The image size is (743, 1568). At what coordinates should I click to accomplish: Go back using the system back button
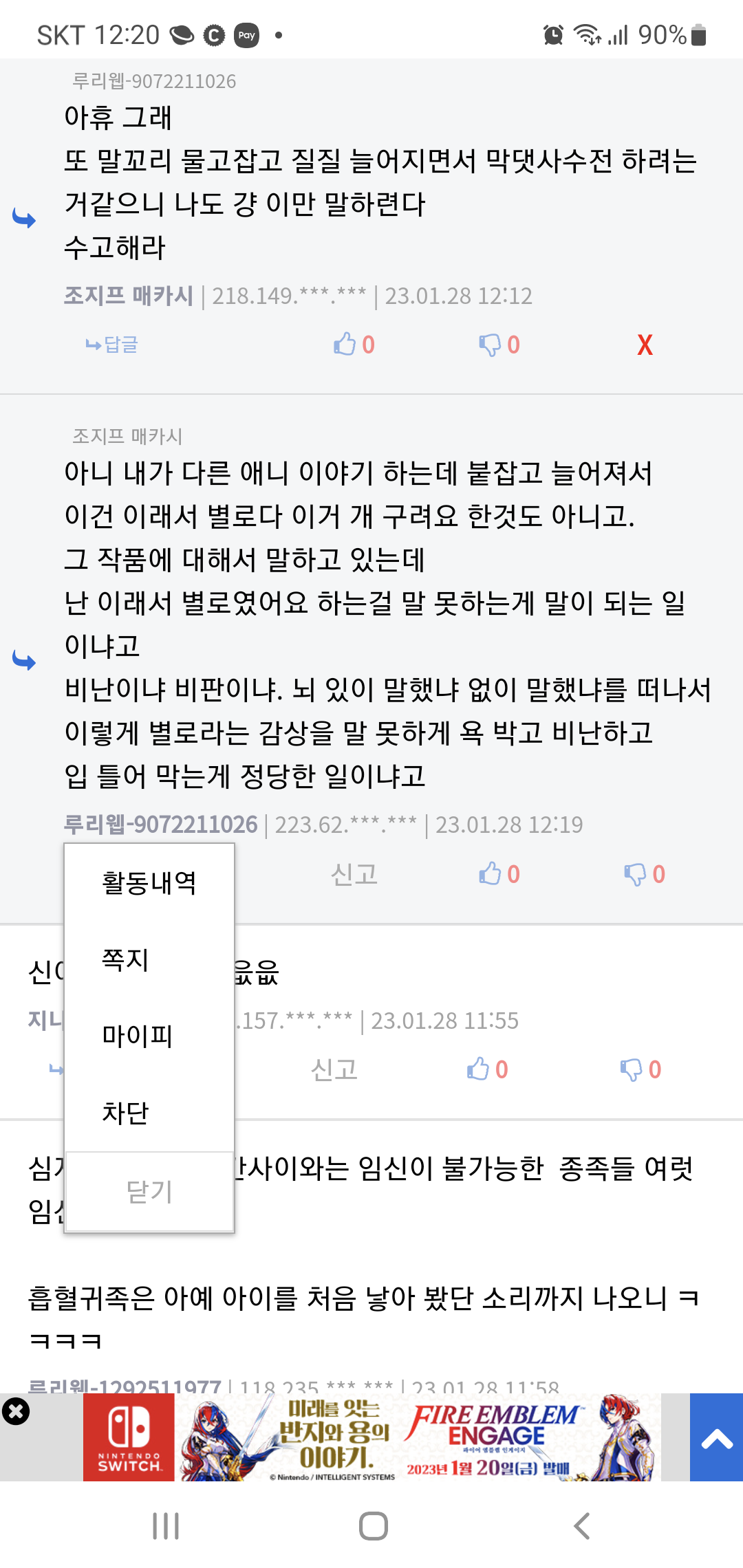coord(582,1526)
